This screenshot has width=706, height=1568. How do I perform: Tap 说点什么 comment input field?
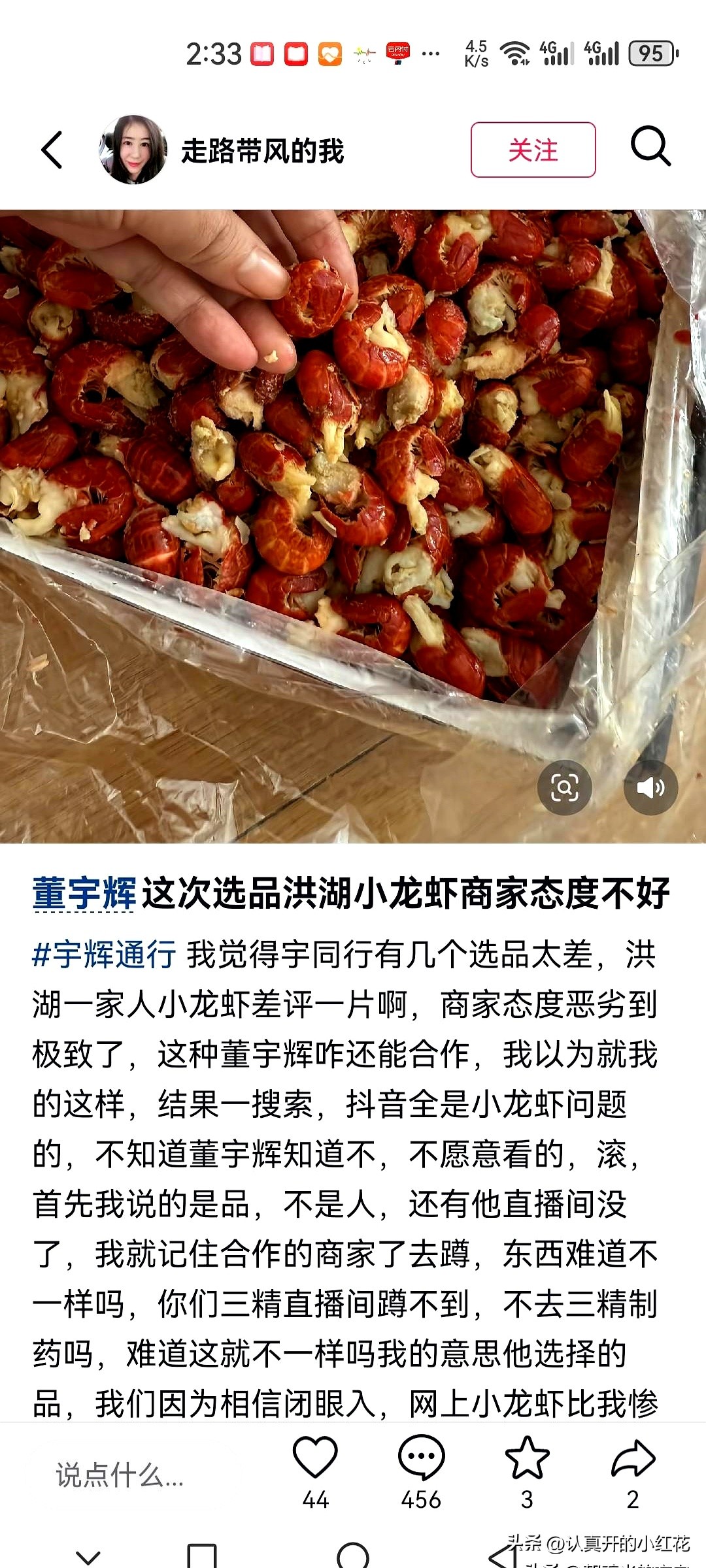click(121, 1475)
